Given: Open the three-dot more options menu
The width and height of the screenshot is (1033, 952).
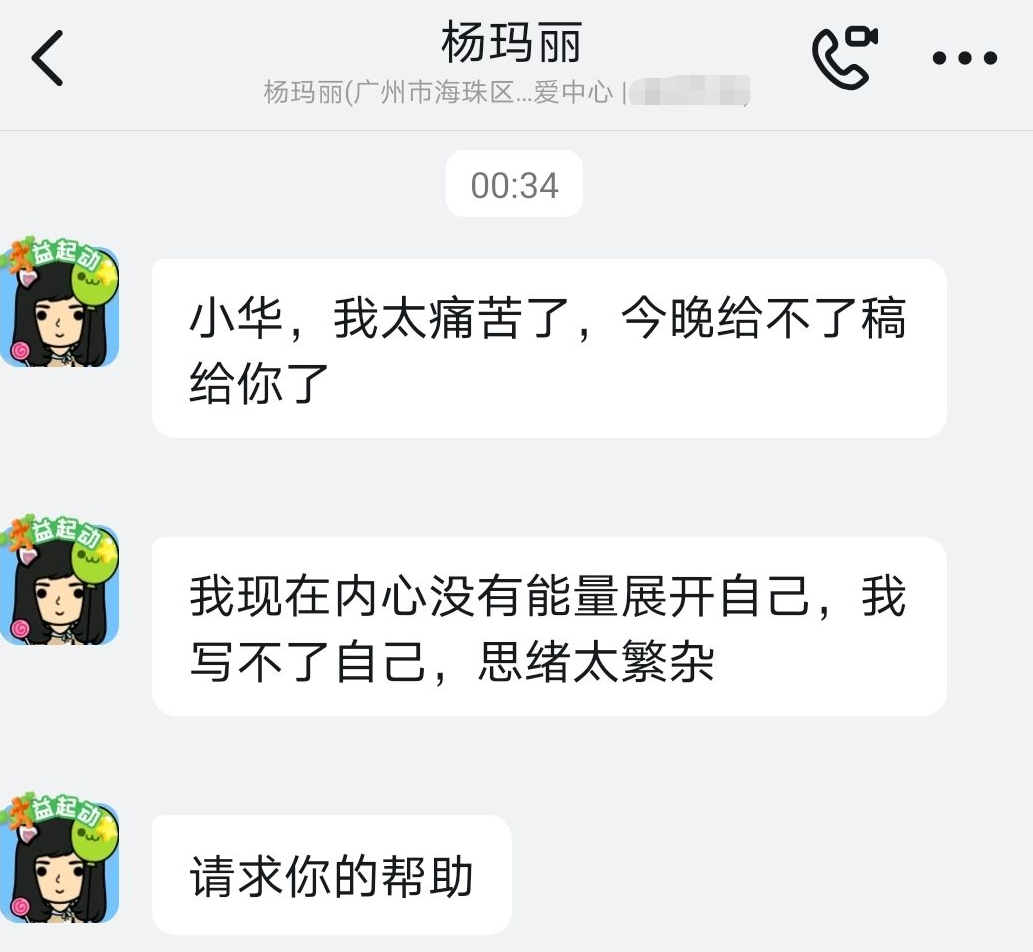Looking at the screenshot, I should [964, 58].
